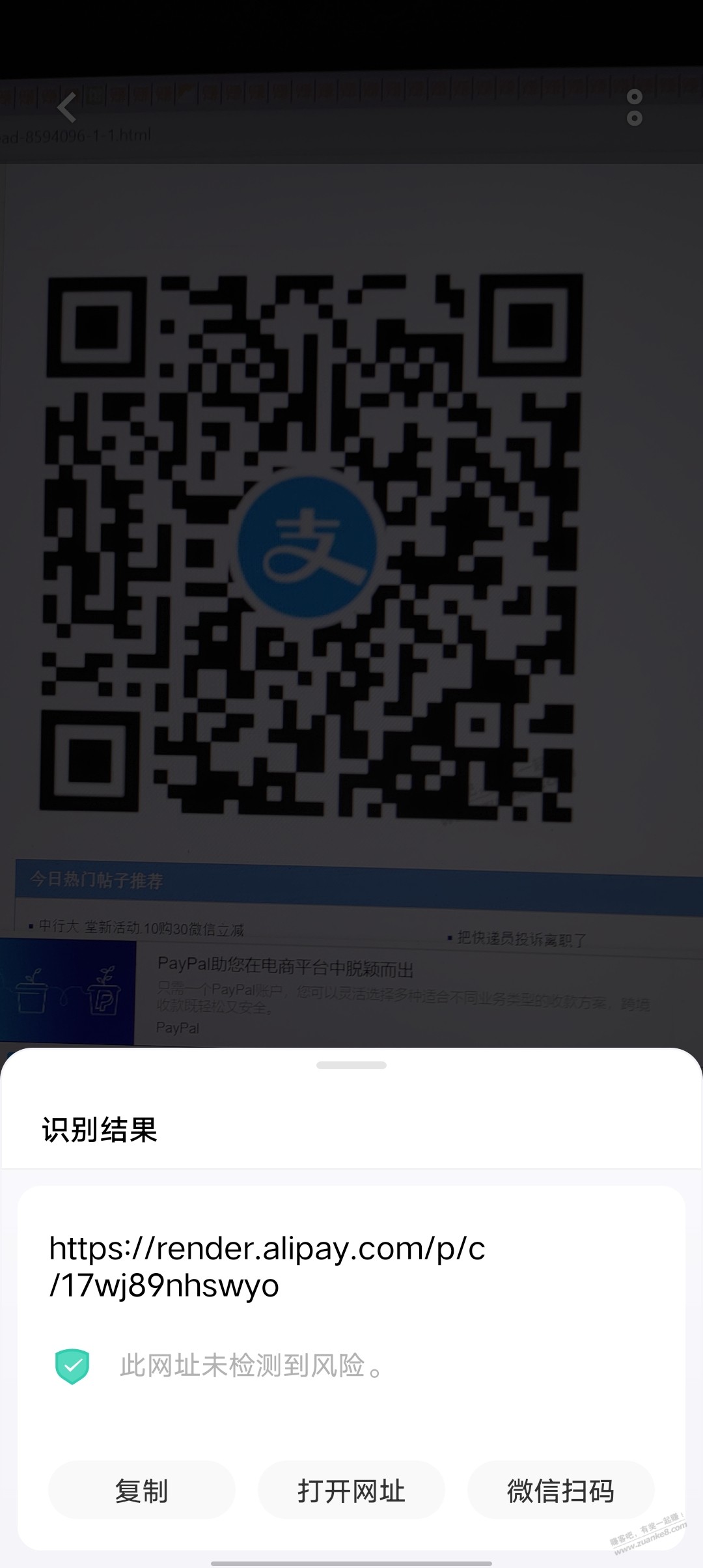This screenshot has height=1568, width=703.
Task: Copy the recognized URL with 复制
Action: (141, 1491)
